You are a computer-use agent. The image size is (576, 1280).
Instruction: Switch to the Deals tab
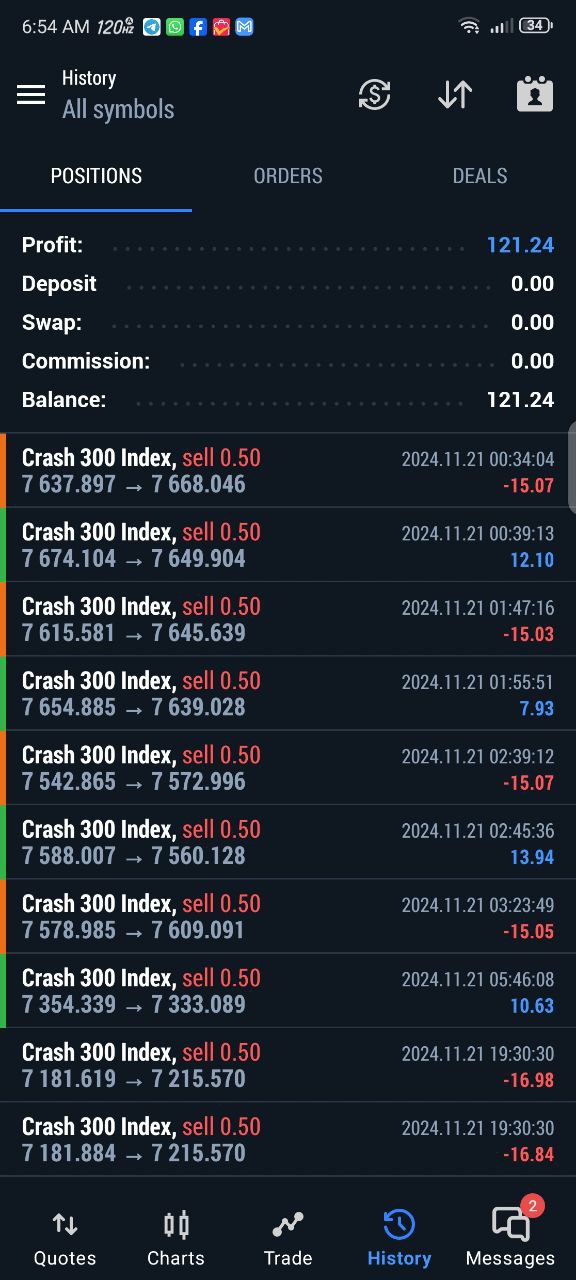[x=480, y=176]
